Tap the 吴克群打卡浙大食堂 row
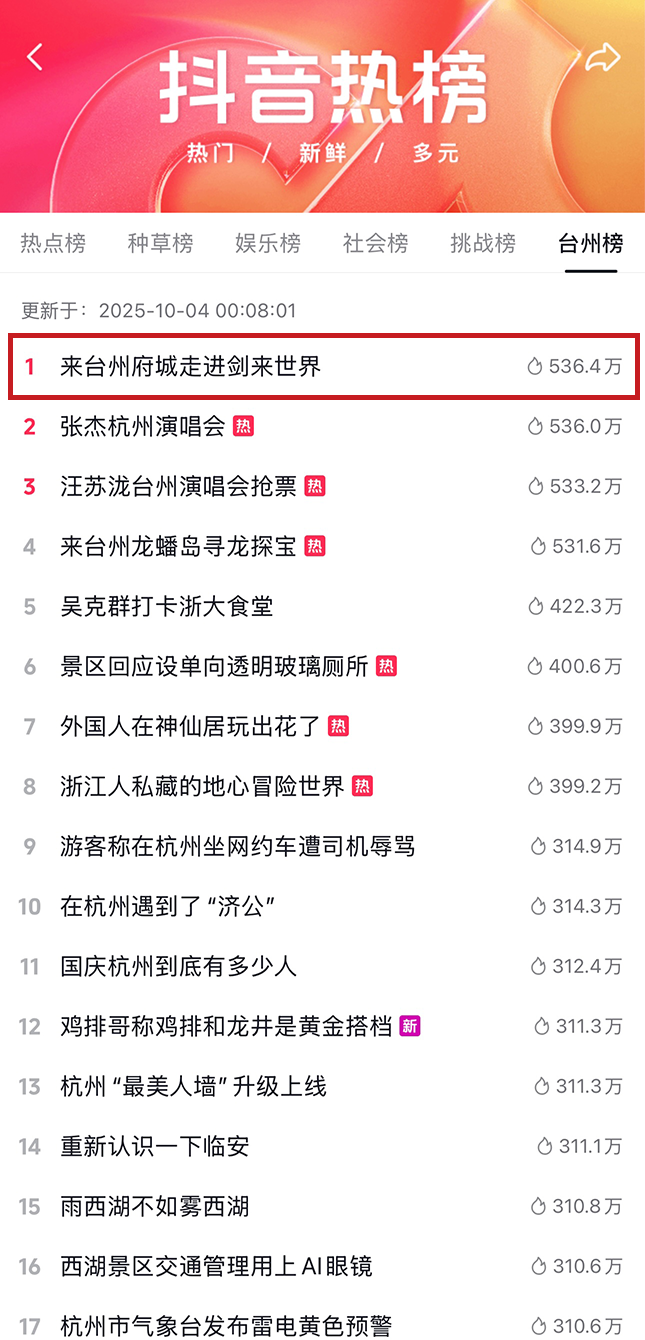 click(x=166, y=607)
